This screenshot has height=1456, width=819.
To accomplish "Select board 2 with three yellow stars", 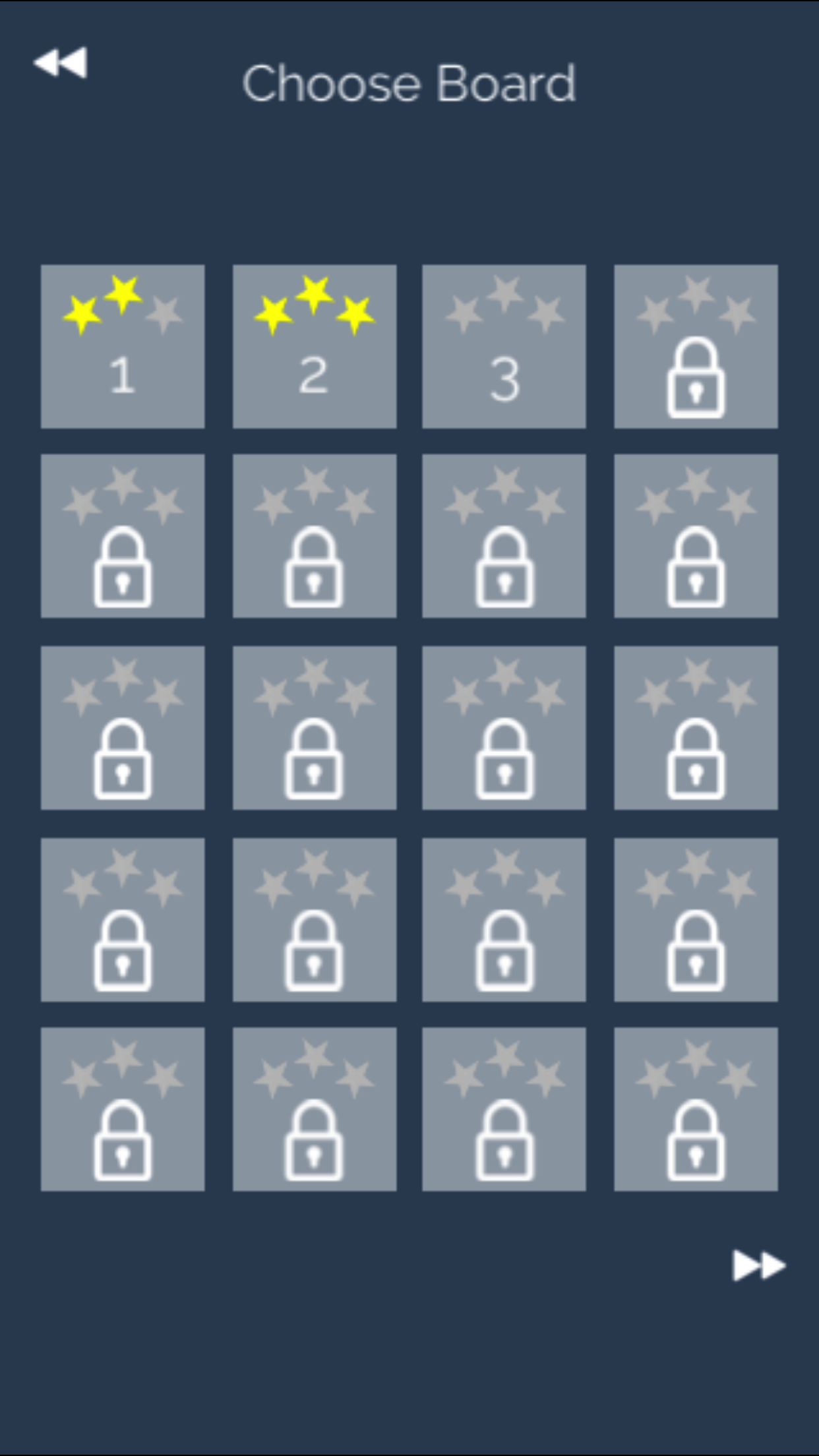I will 315,346.
